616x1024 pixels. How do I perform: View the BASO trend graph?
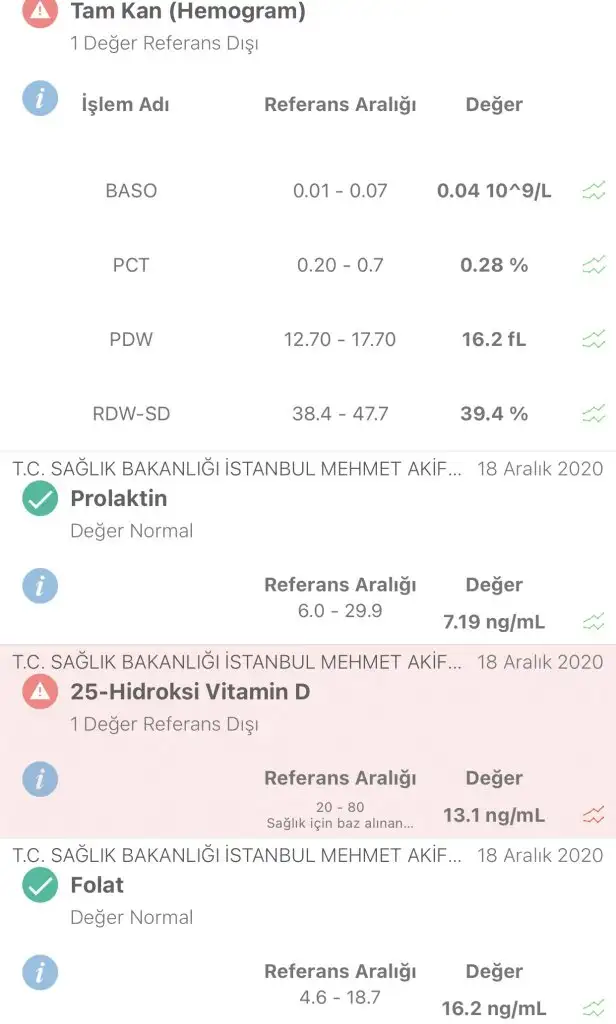coord(594,191)
